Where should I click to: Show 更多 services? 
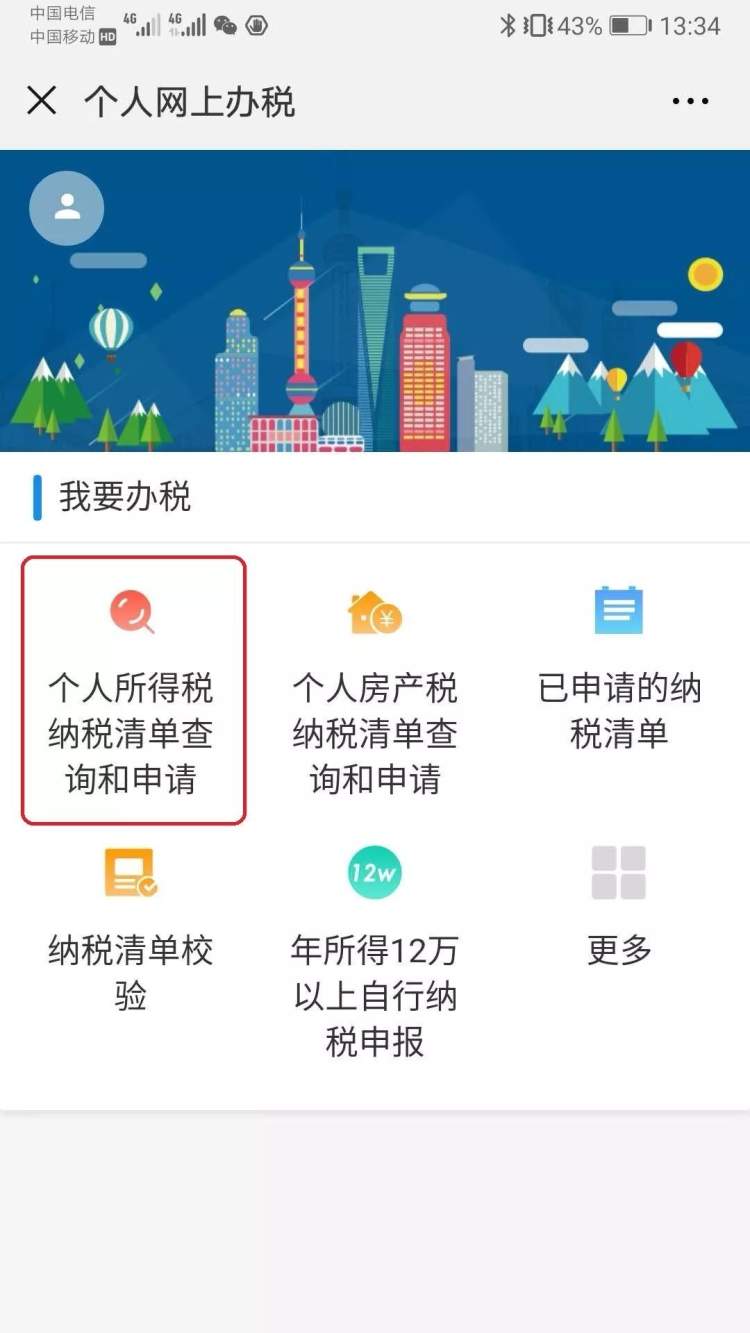[x=619, y=905]
